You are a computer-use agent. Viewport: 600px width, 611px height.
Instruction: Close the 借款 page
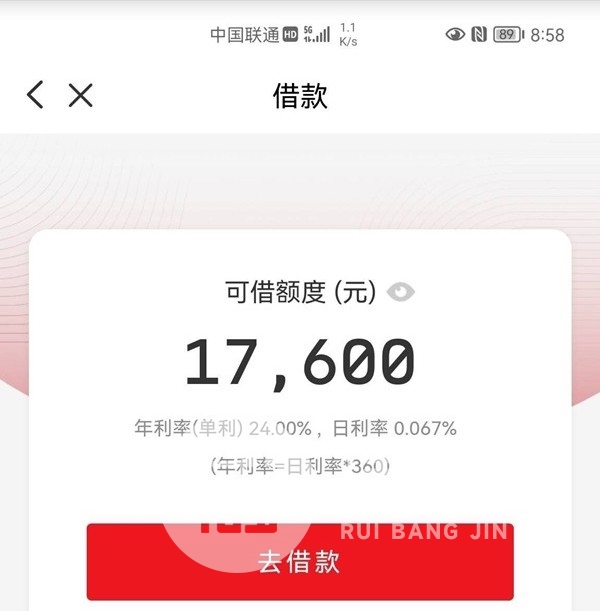click(x=80, y=95)
